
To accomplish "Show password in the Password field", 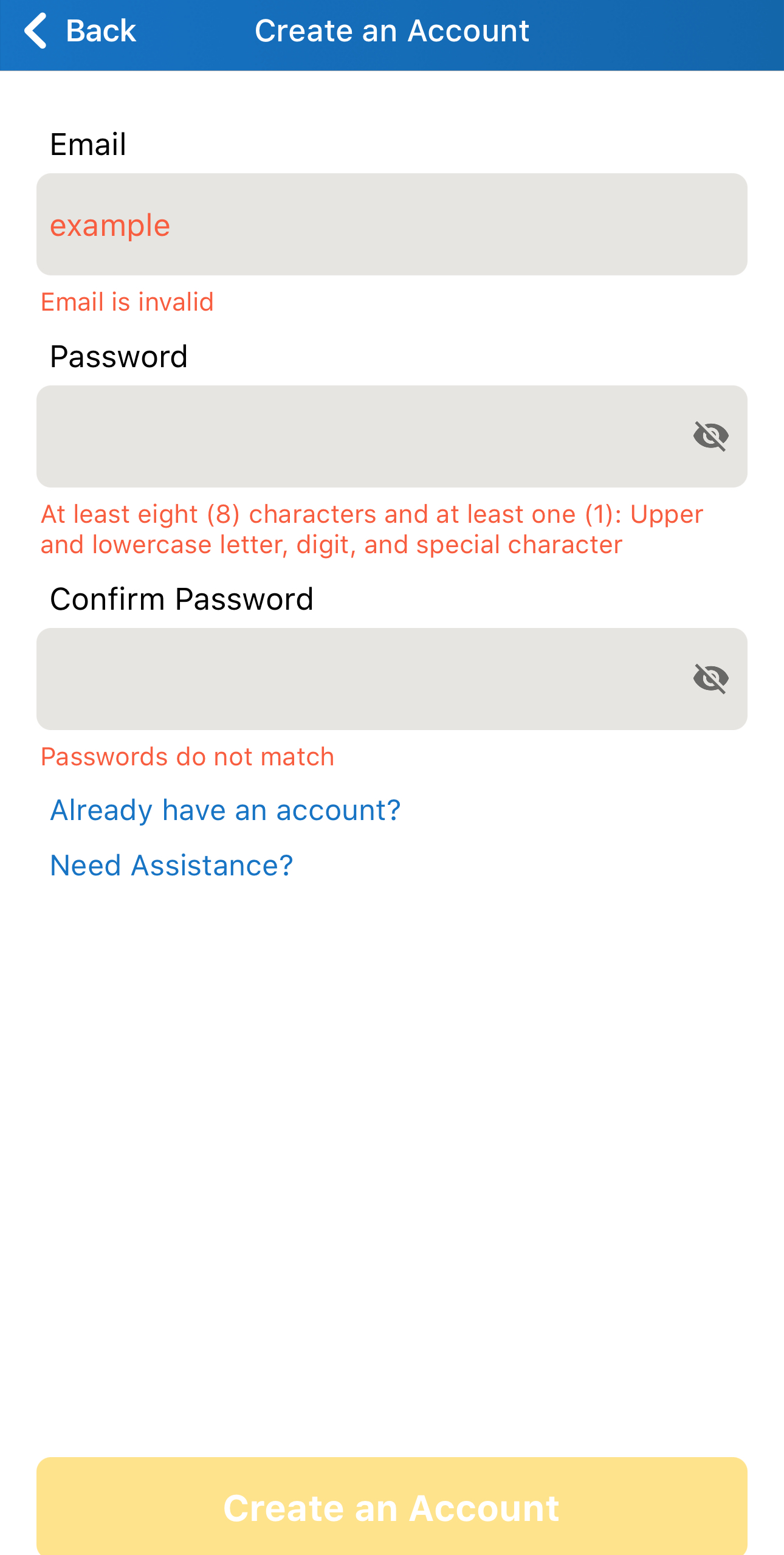I will (710, 436).
